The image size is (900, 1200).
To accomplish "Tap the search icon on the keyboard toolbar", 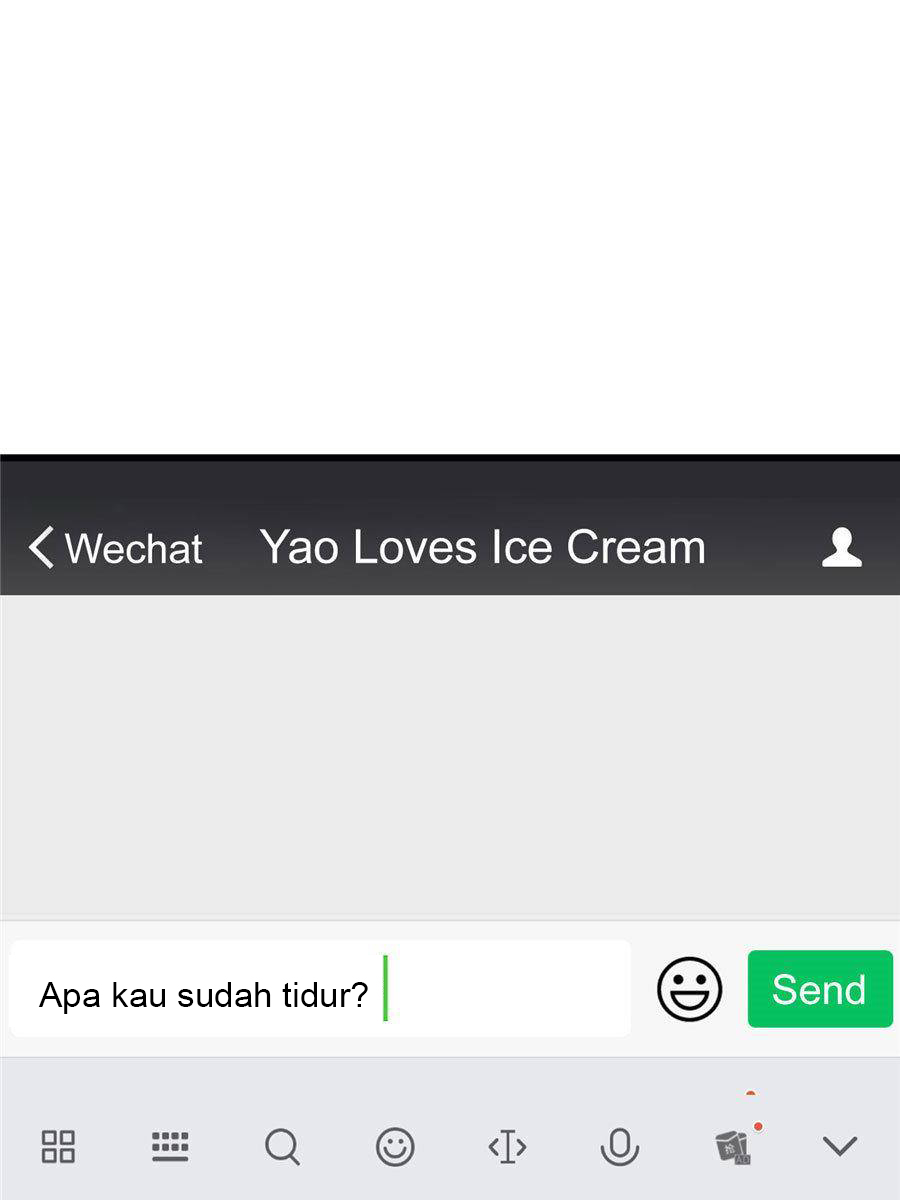I will click(x=283, y=1146).
